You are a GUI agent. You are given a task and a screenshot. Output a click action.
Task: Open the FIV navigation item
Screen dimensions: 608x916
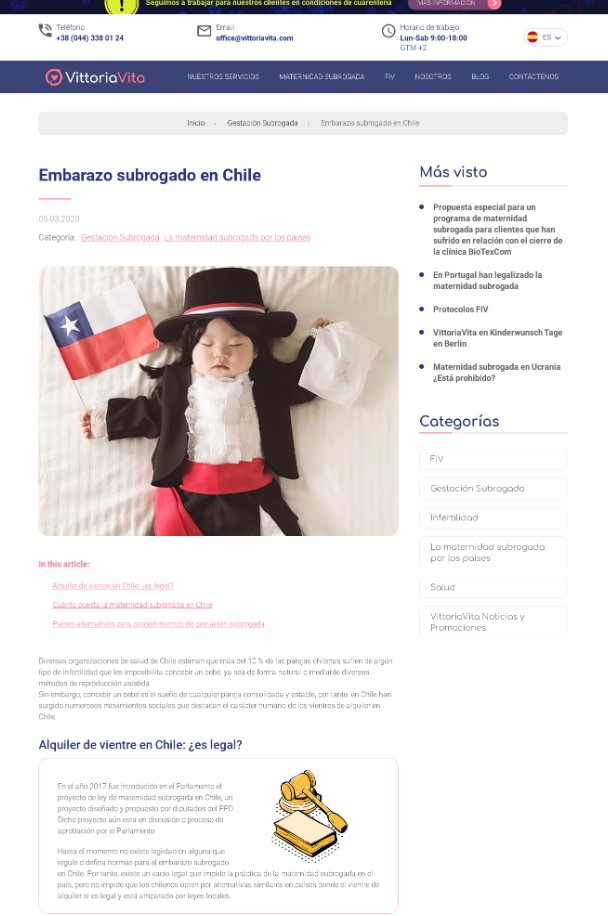(x=390, y=77)
